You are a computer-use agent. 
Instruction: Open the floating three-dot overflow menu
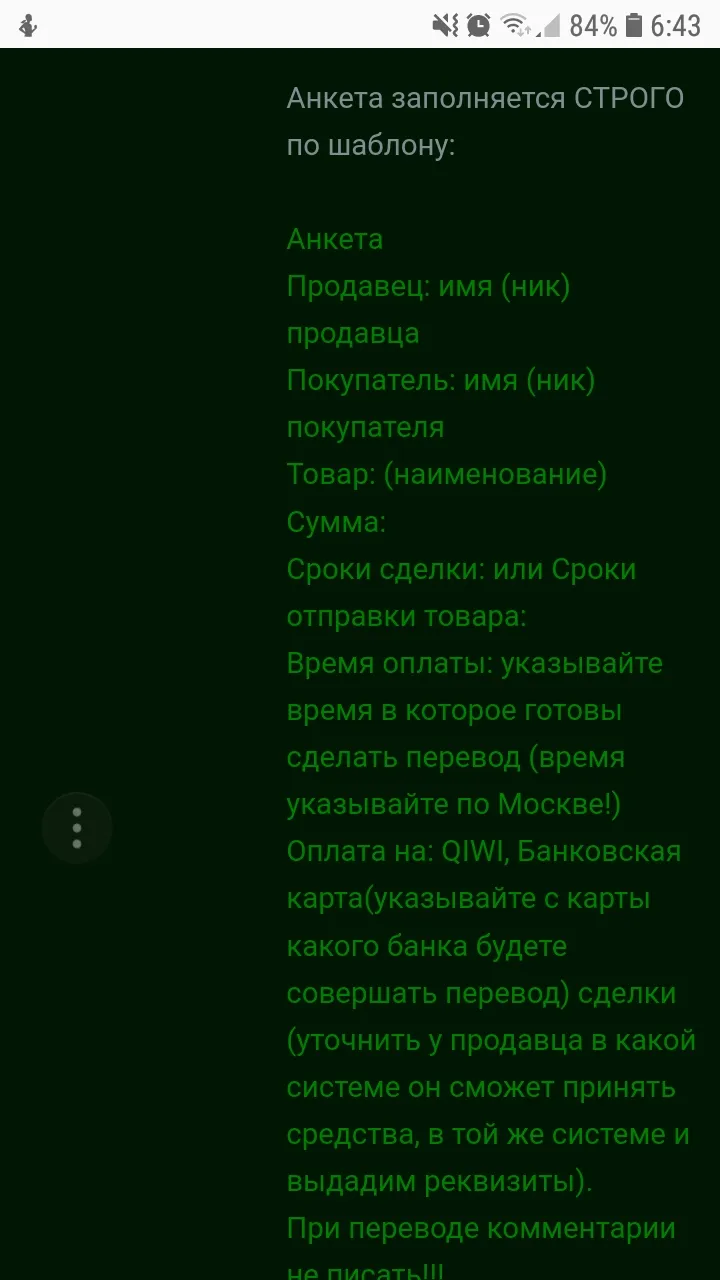[77, 828]
